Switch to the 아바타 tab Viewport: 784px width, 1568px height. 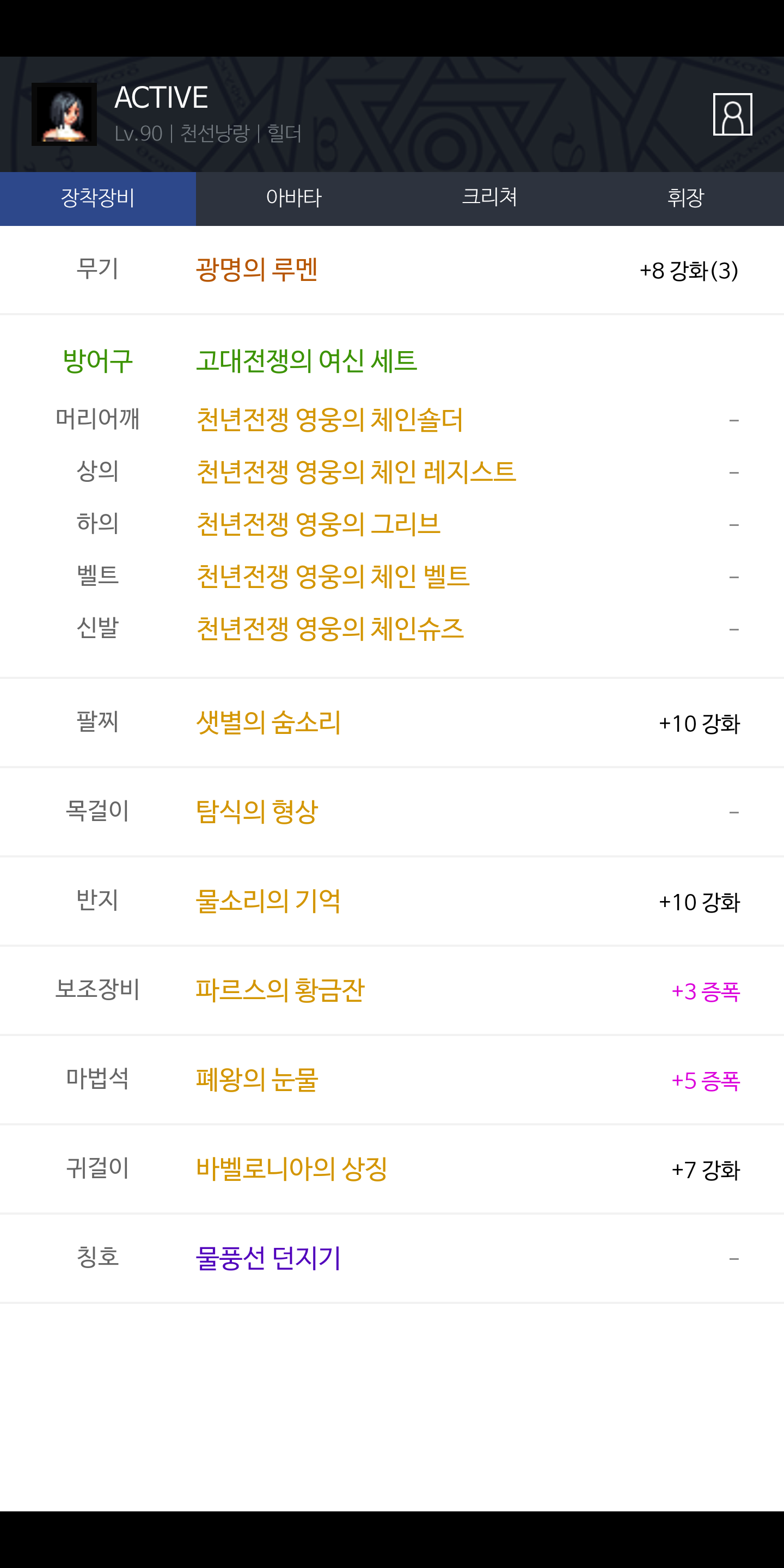pos(294,198)
